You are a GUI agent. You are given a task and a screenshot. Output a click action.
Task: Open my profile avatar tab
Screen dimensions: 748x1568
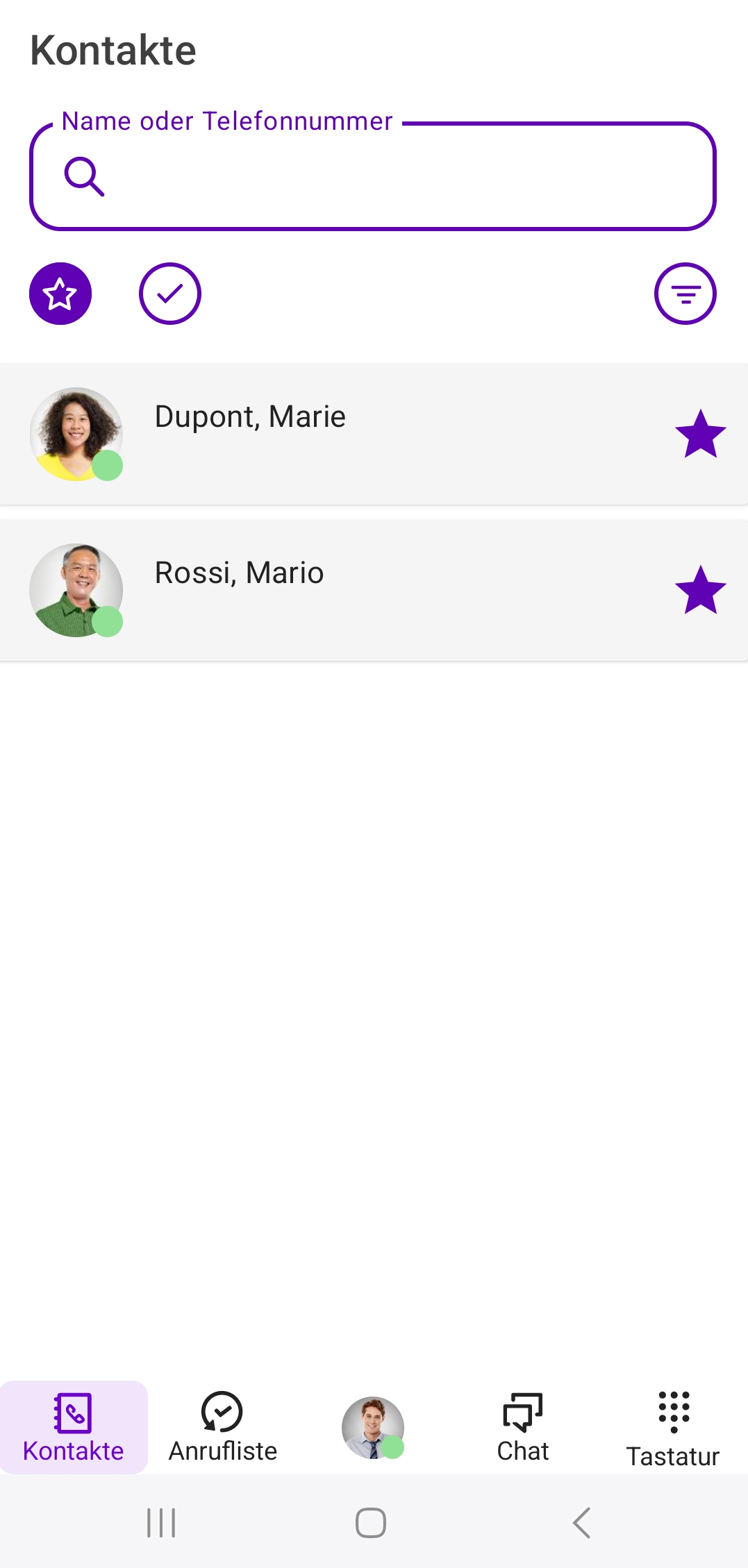[373, 1427]
